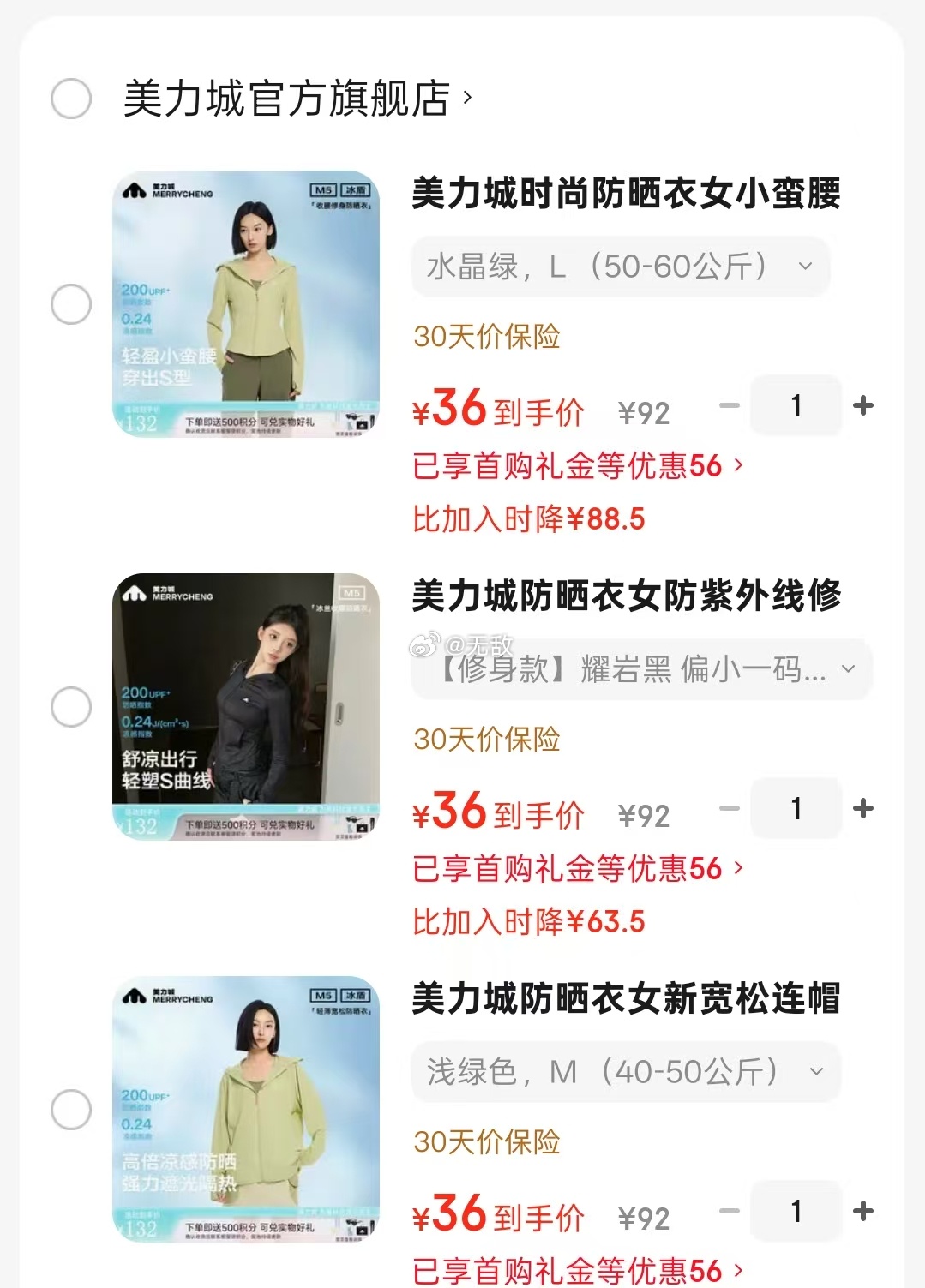Open the 美力城防晒衣女防紫外线修 product image
925x1288 pixels.
(246, 706)
